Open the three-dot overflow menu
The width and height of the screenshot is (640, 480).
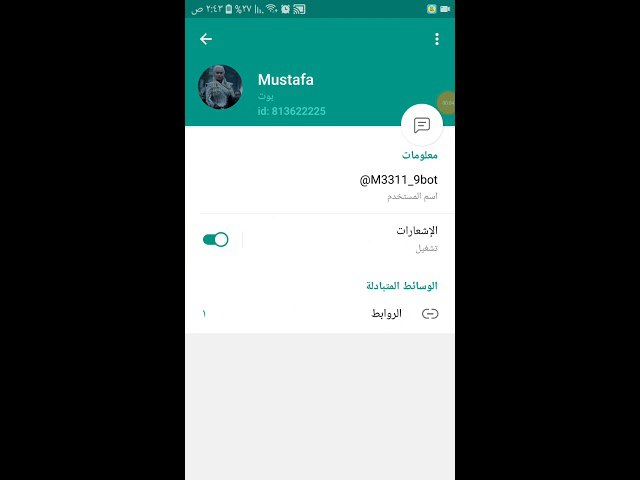[x=436, y=39]
